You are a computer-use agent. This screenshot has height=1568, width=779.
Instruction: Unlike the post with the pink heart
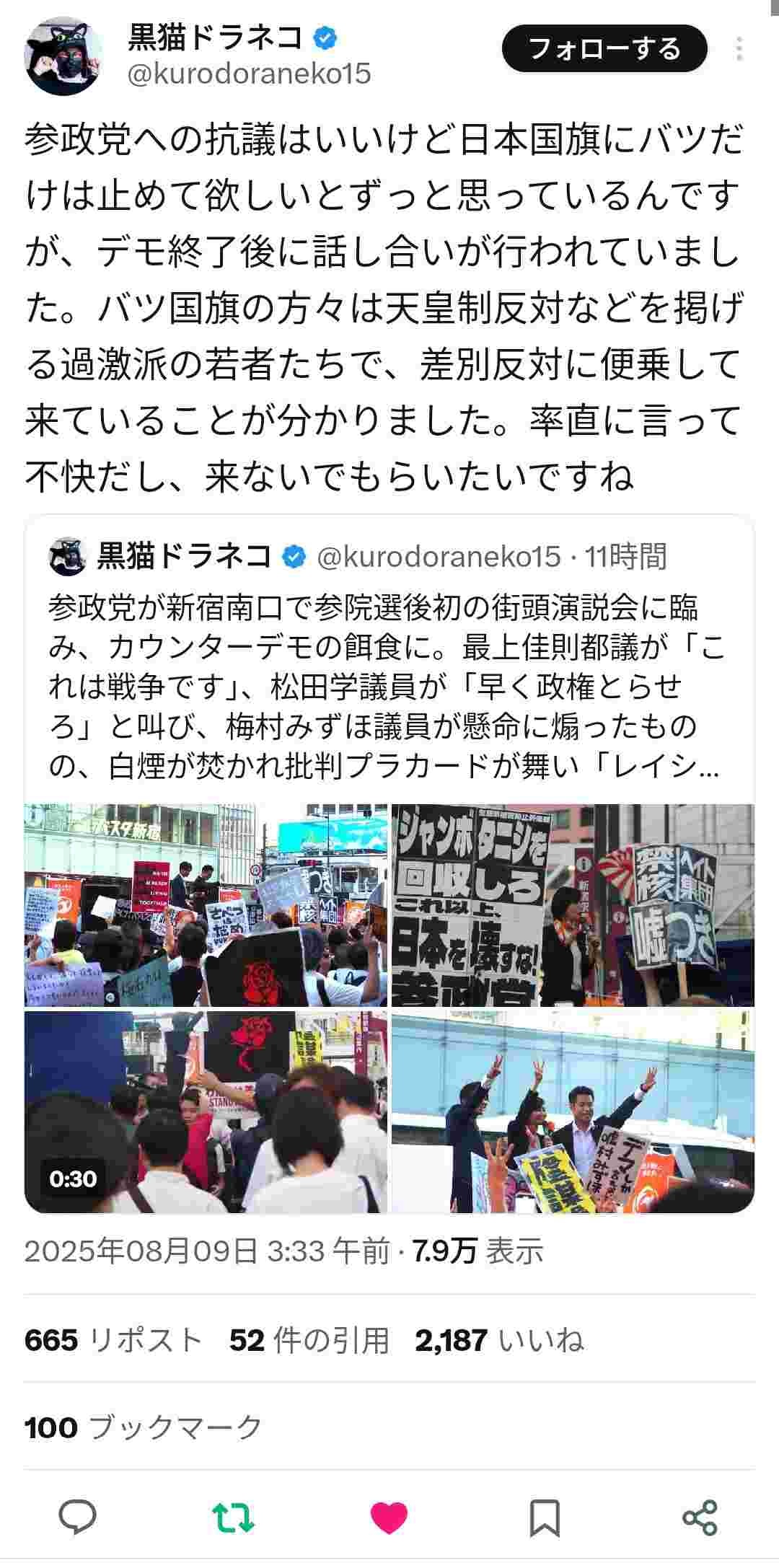(x=389, y=1517)
